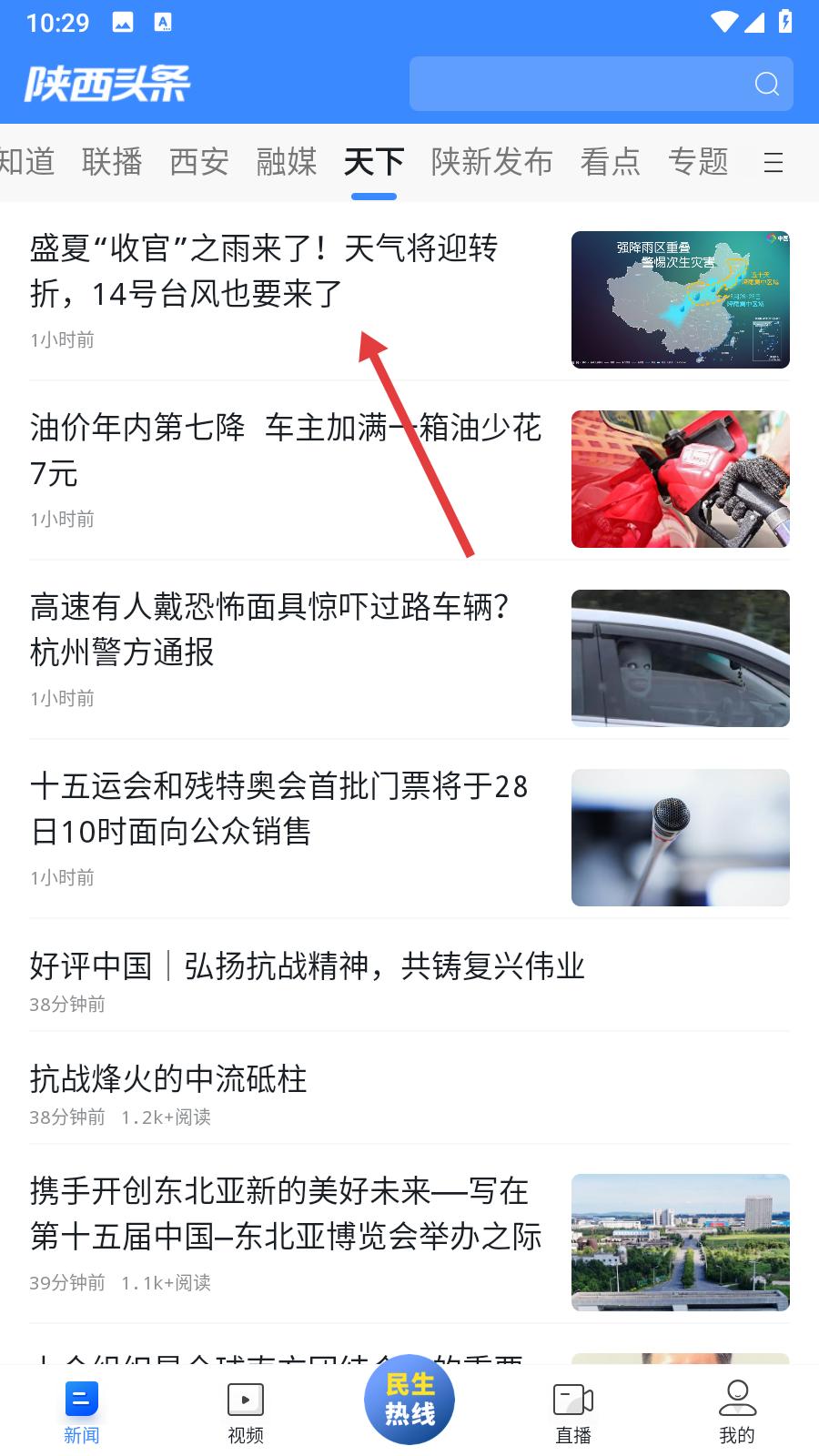Open the 东北亚博览会 article
Viewport: 819px width, 1456px height.
(x=285, y=1214)
